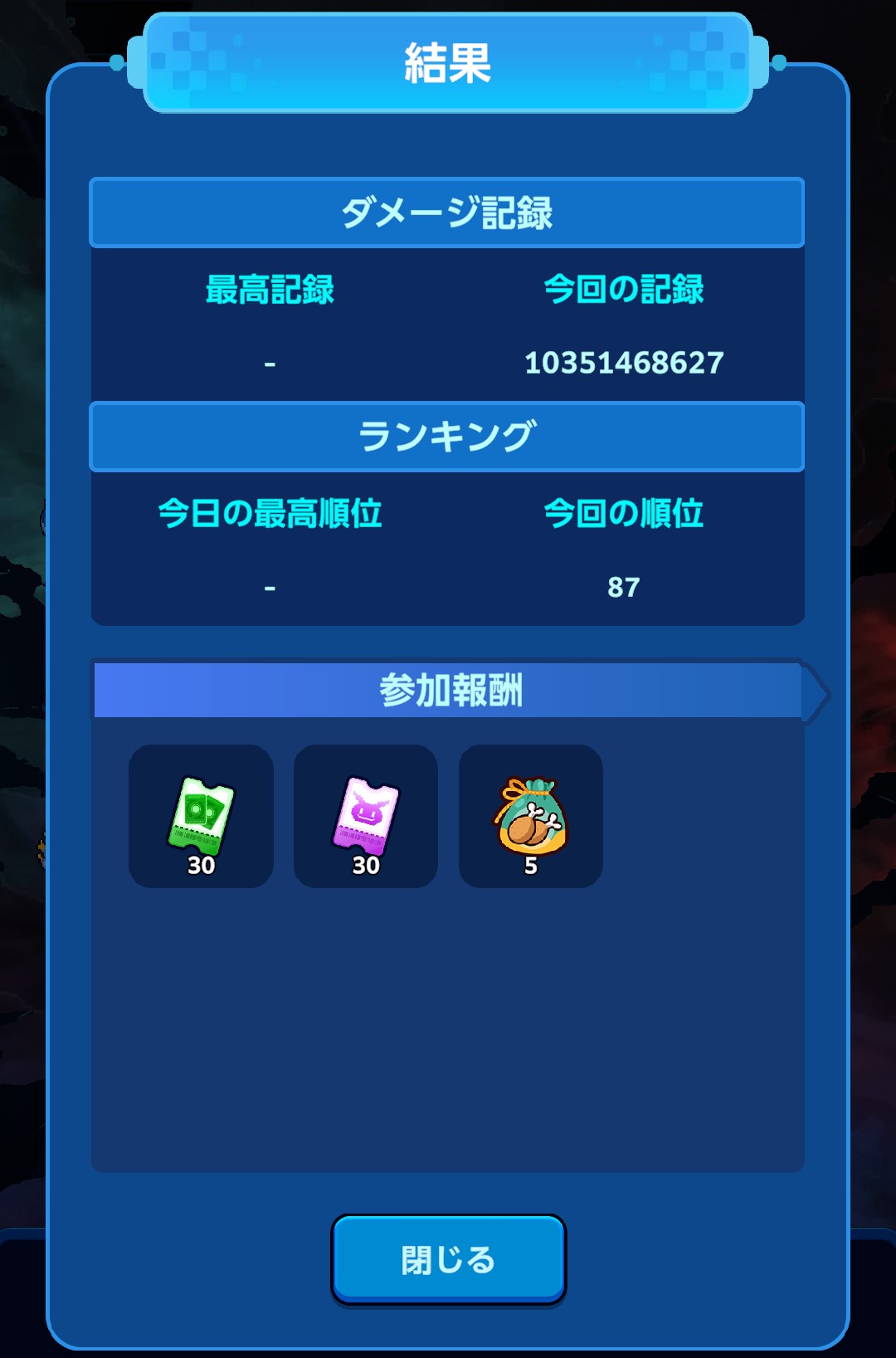Close the results dialog with 閉じる

(x=448, y=1259)
